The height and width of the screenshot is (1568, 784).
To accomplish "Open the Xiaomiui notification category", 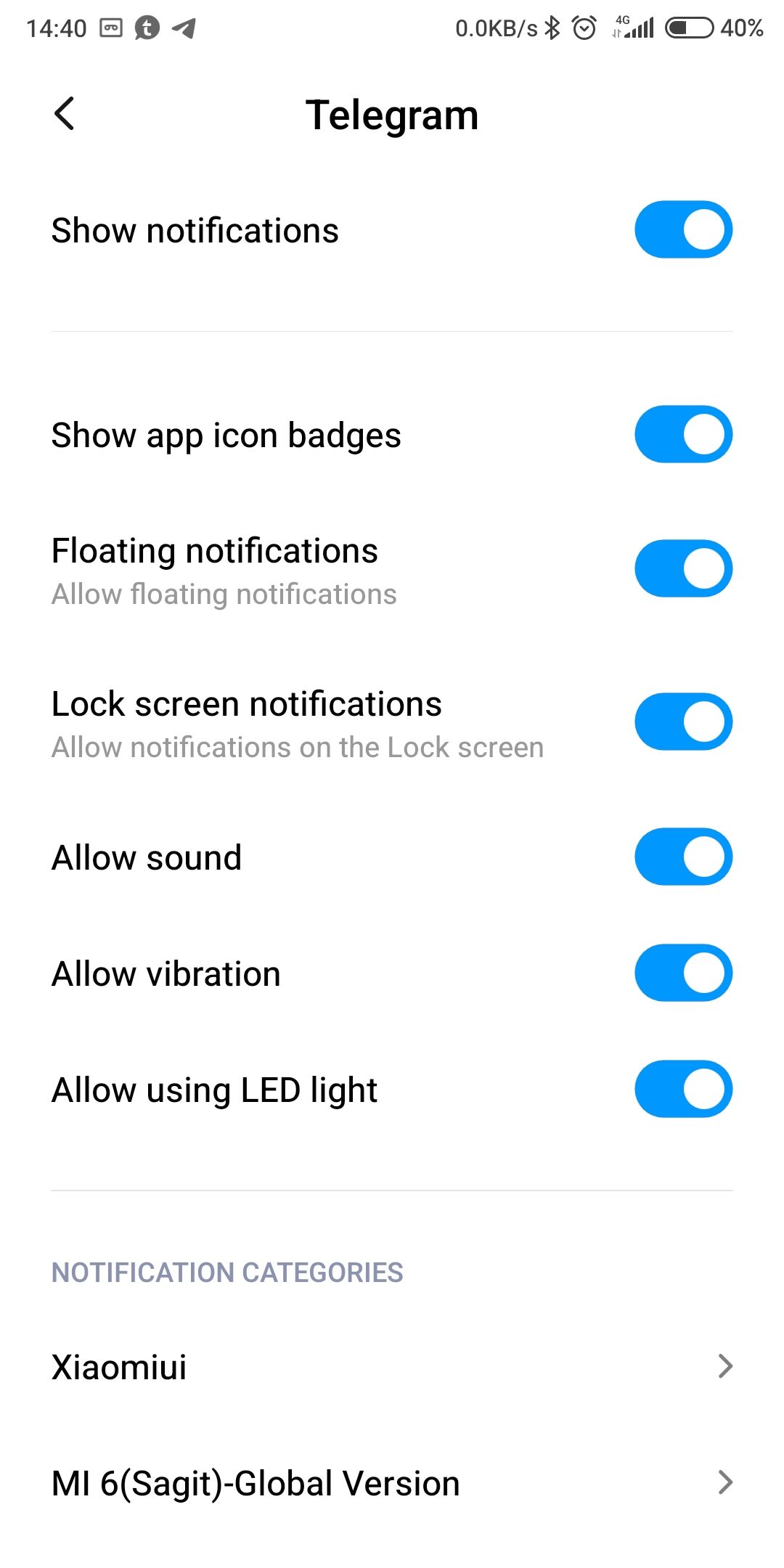I will coord(392,1366).
